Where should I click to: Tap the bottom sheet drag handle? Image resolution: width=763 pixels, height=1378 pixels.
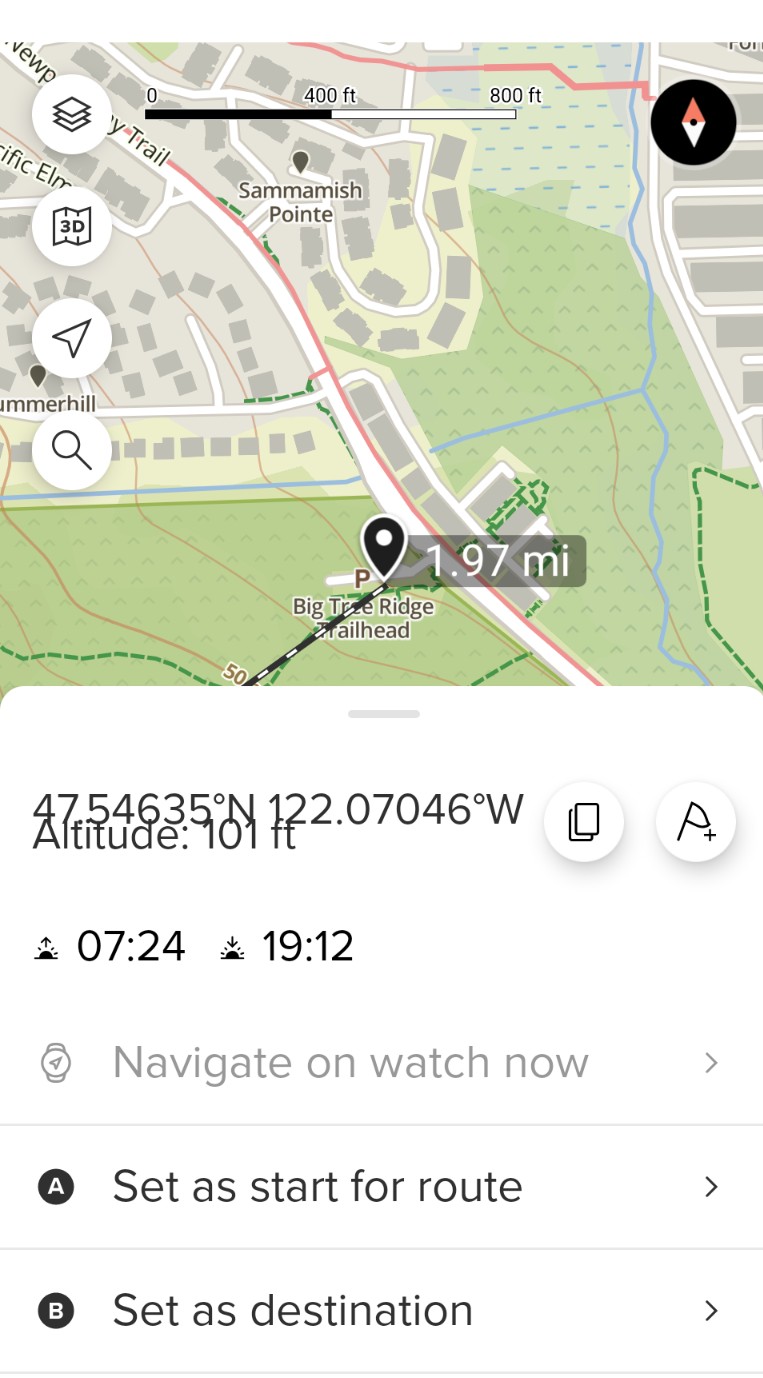384,714
